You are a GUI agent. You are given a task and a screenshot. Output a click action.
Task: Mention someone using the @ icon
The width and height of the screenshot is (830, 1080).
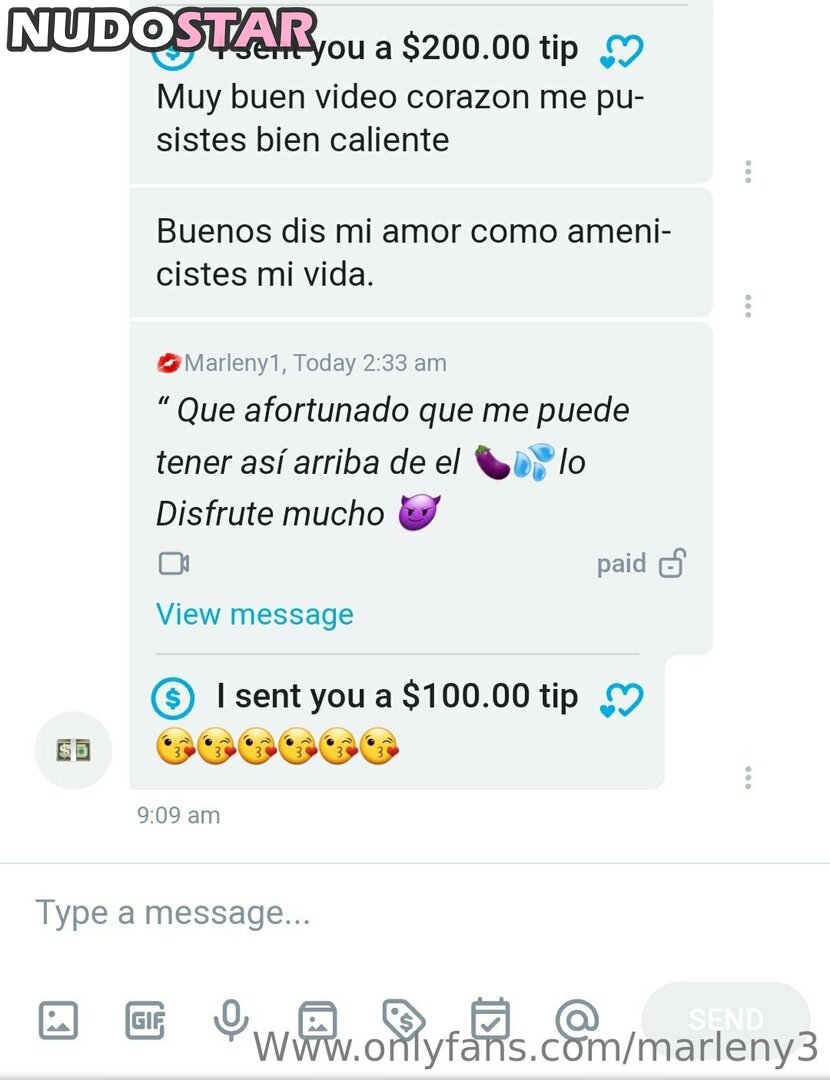(577, 1020)
